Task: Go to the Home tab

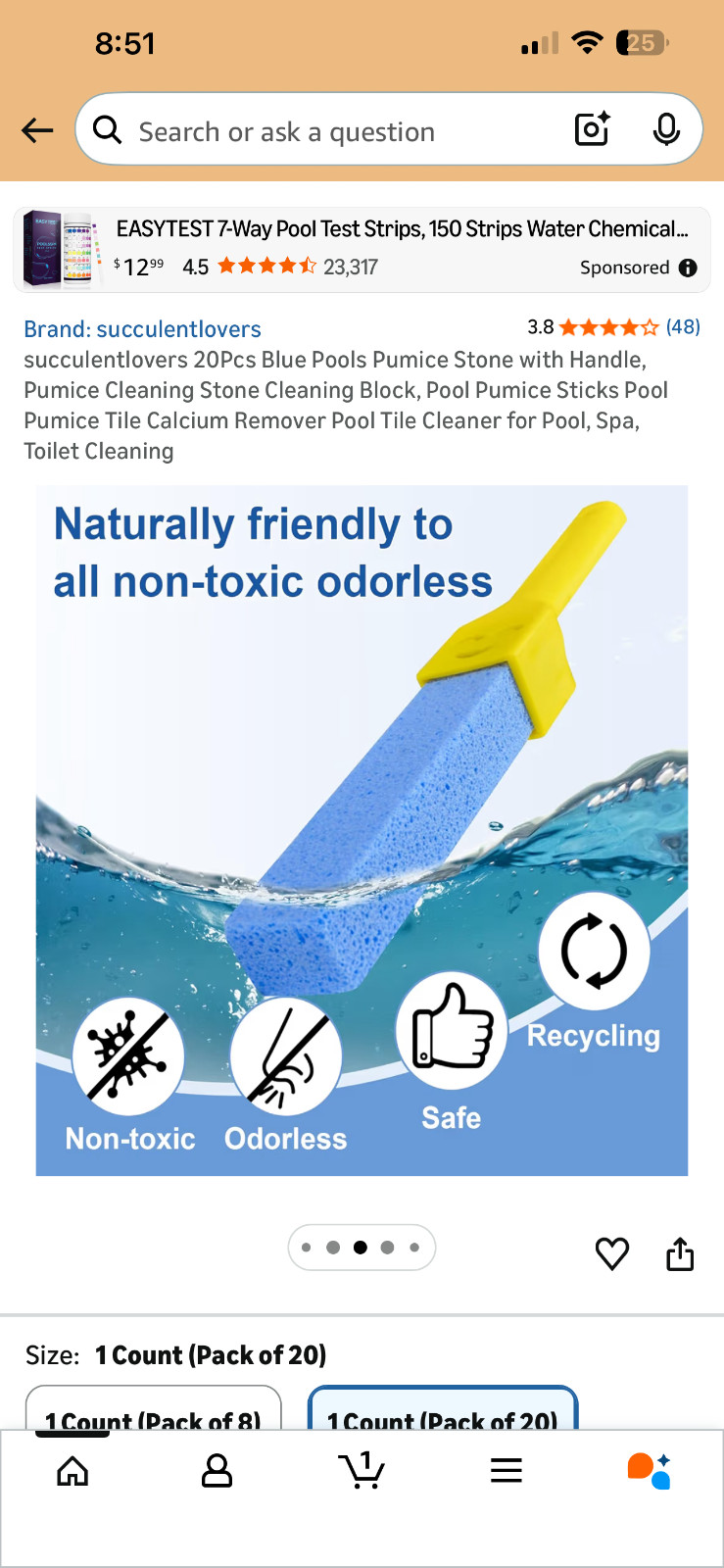Action: pyautogui.click(x=72, y=1470)
